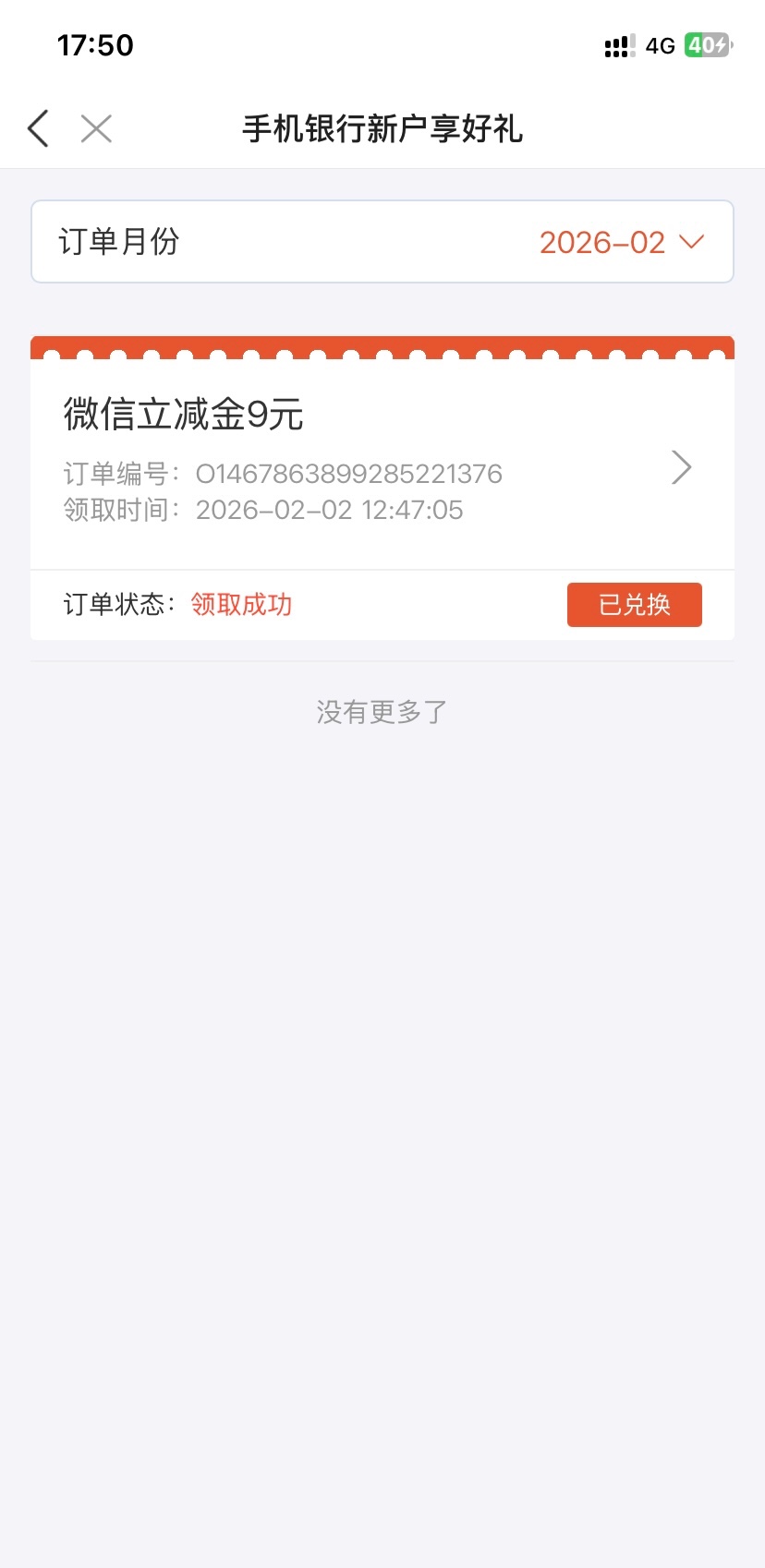Go back using the top-left arrow
This screenshot has width=765, height=1568.
point(38,128)
